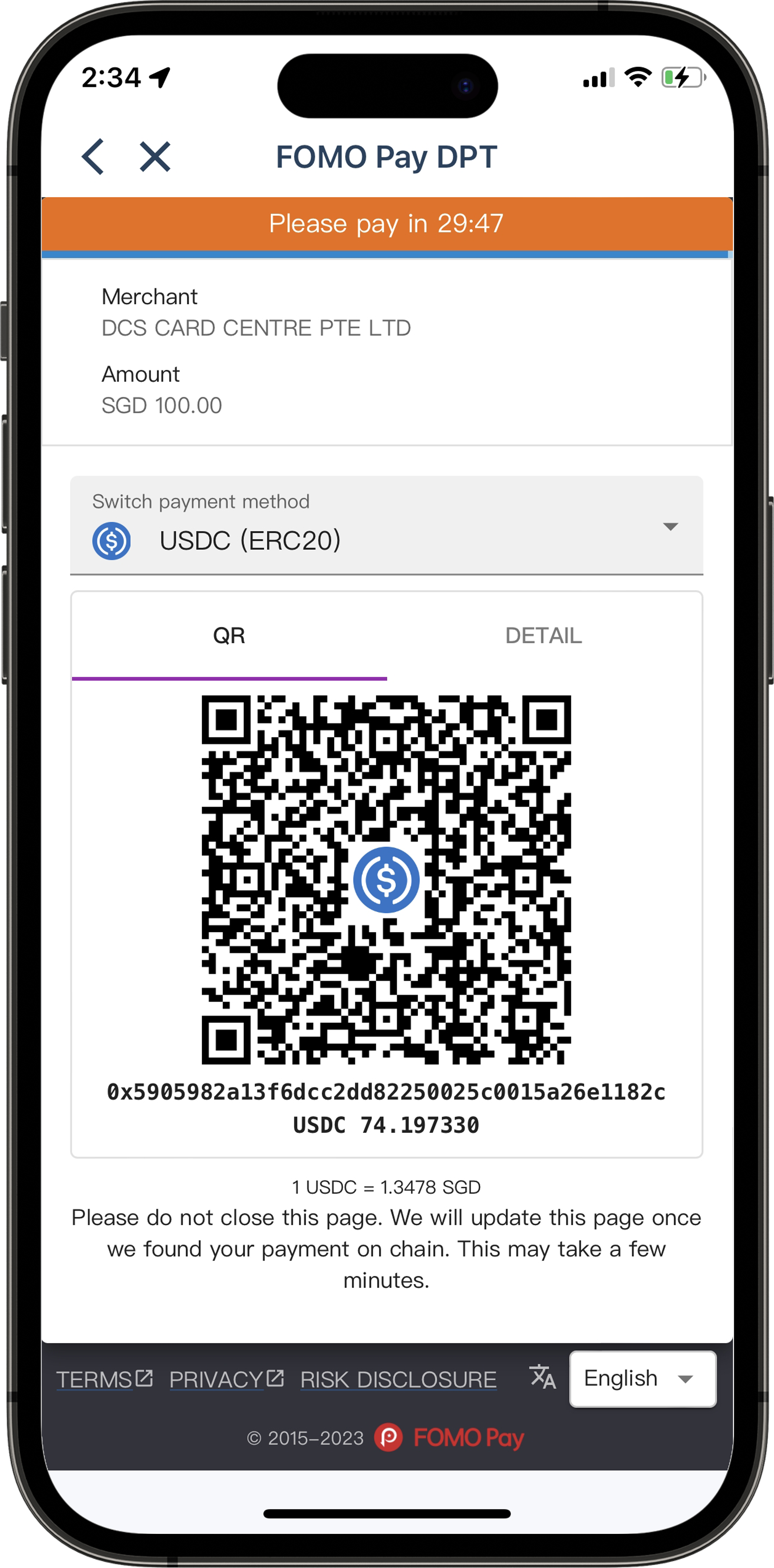Go back using the arrow icon
This screenshot has height=1568, width=774.
click(x=93, y=156)
